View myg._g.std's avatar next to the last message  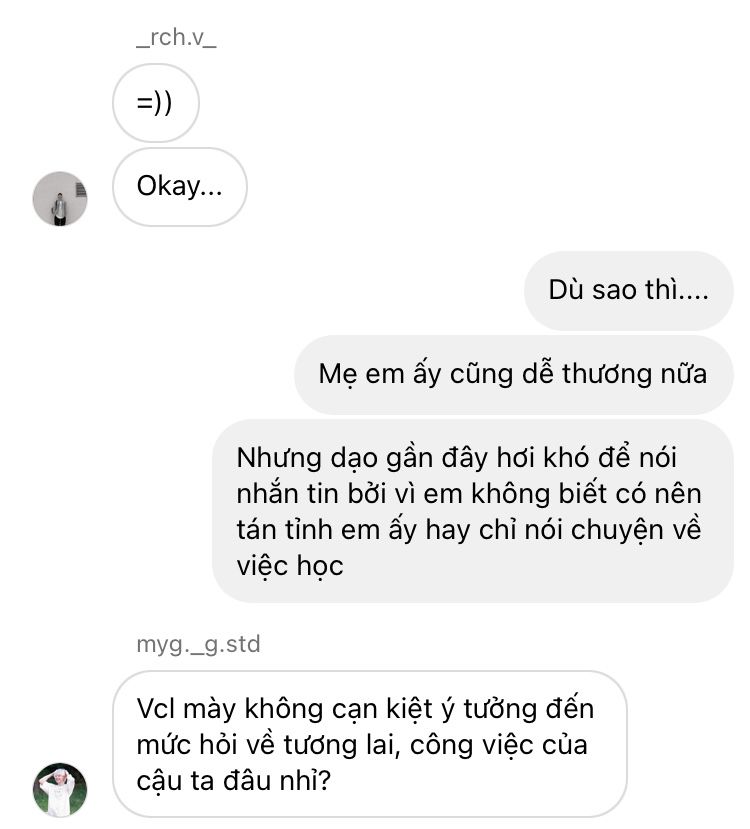click(60, 789)
